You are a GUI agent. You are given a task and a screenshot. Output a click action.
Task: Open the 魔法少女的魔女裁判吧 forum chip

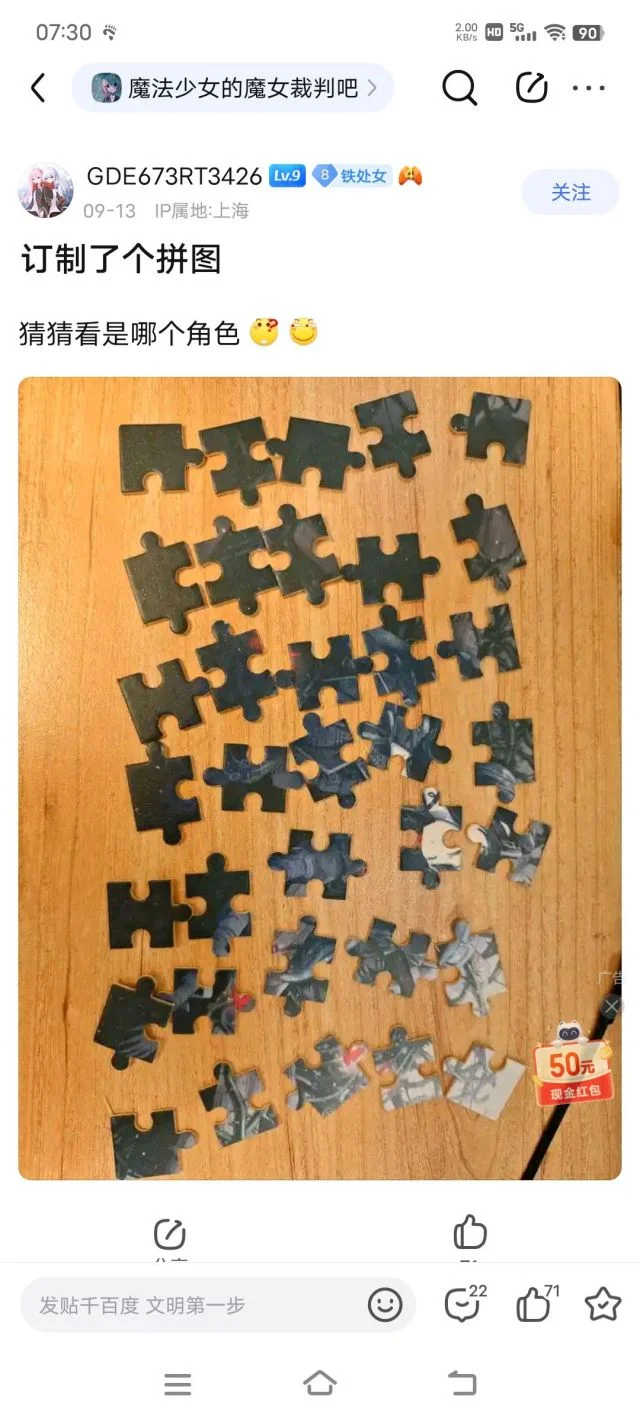point(233,88)
